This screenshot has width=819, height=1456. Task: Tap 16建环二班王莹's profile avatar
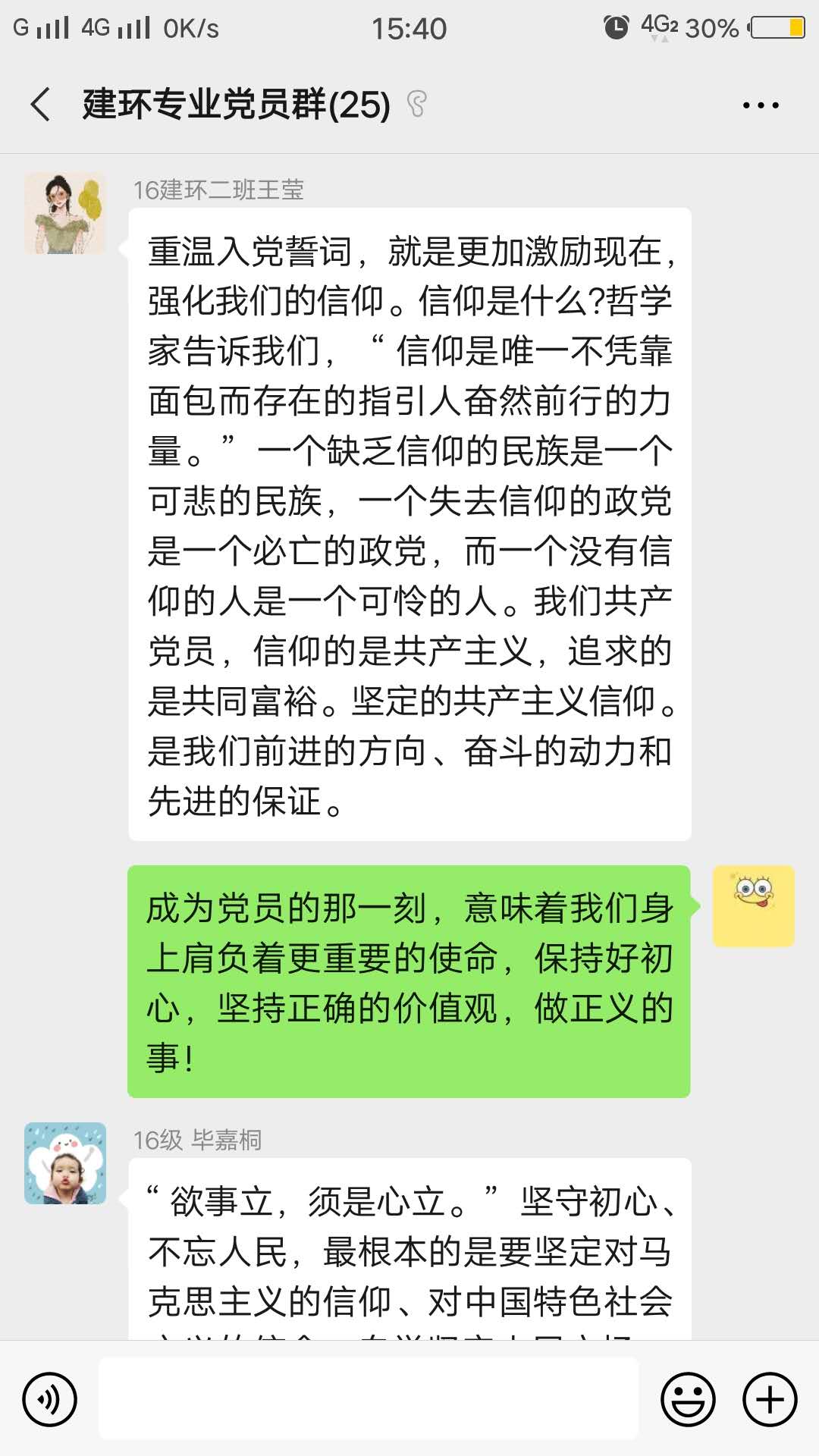(x=65, y=213)
